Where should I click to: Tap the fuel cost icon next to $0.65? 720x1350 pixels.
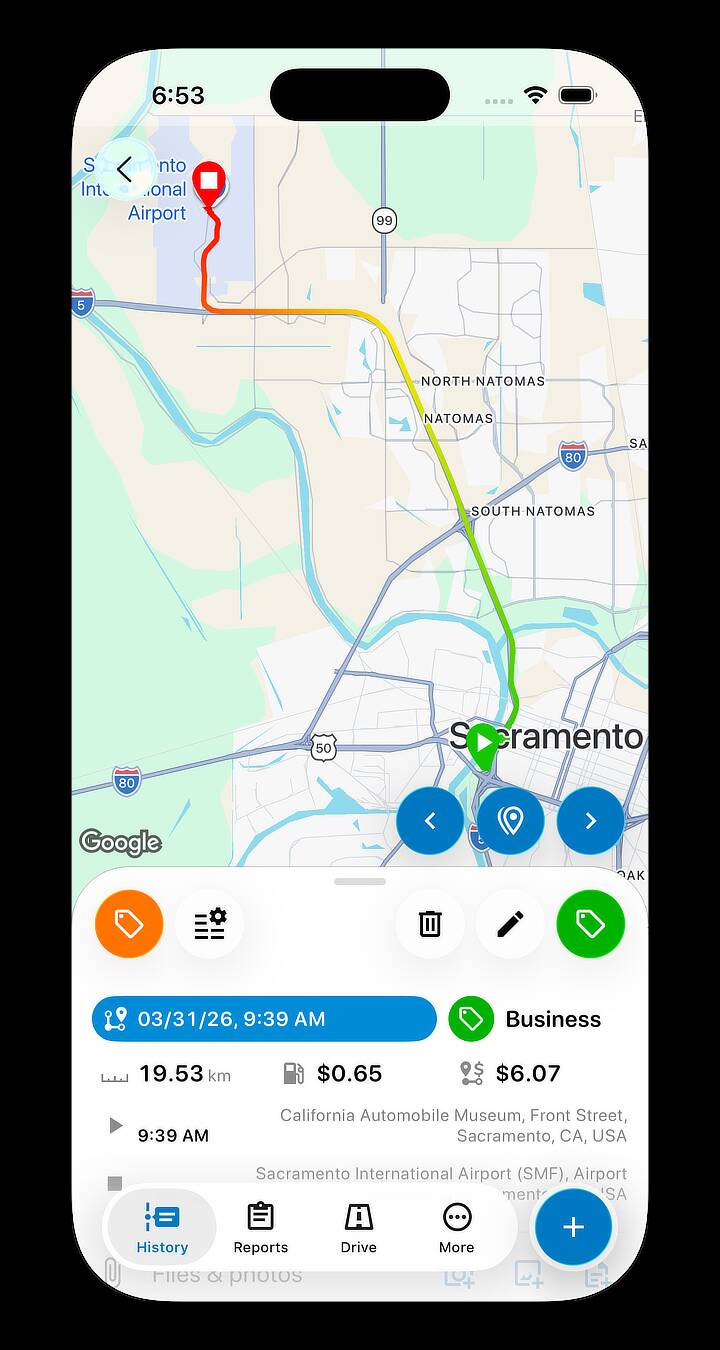click(x=293, y=1072)
